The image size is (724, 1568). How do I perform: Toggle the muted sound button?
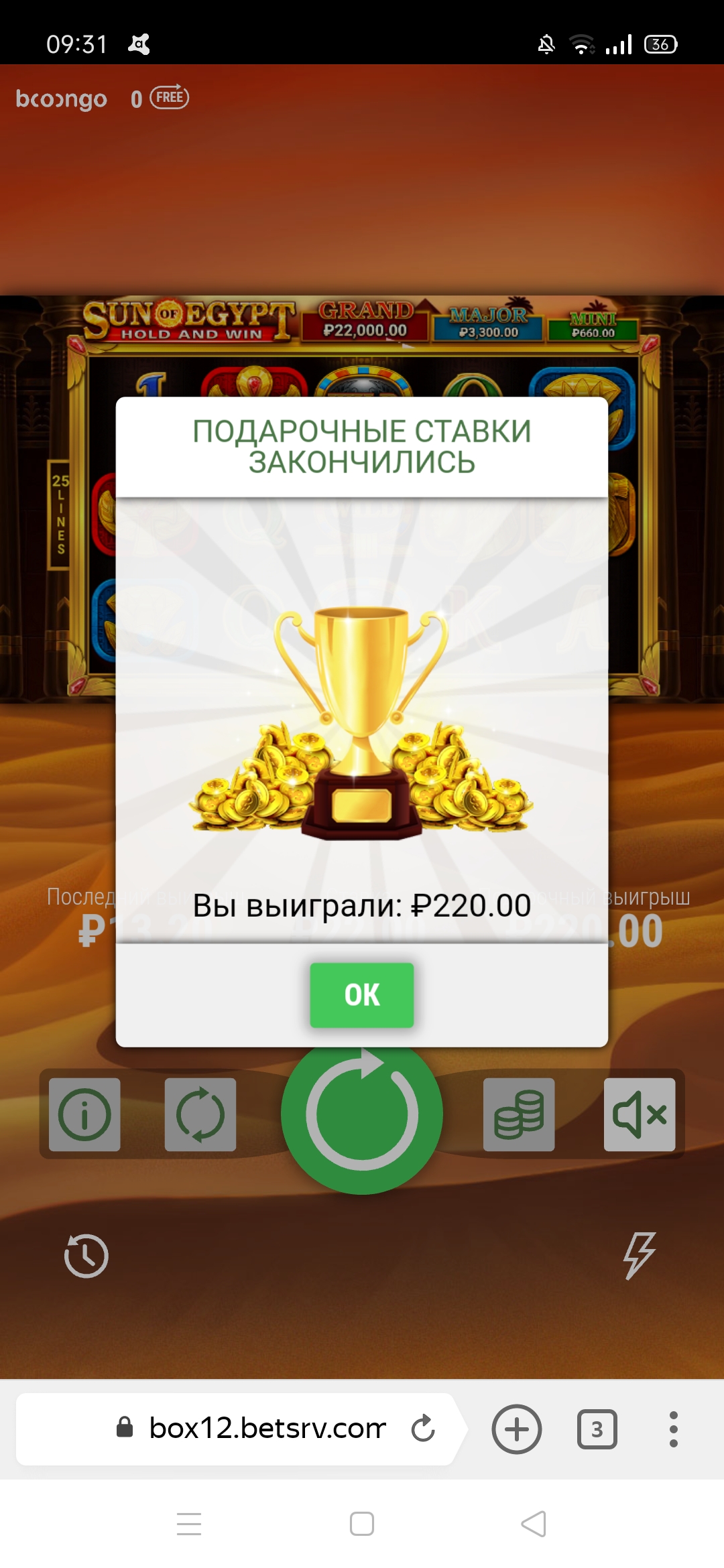pos(639,1114)
